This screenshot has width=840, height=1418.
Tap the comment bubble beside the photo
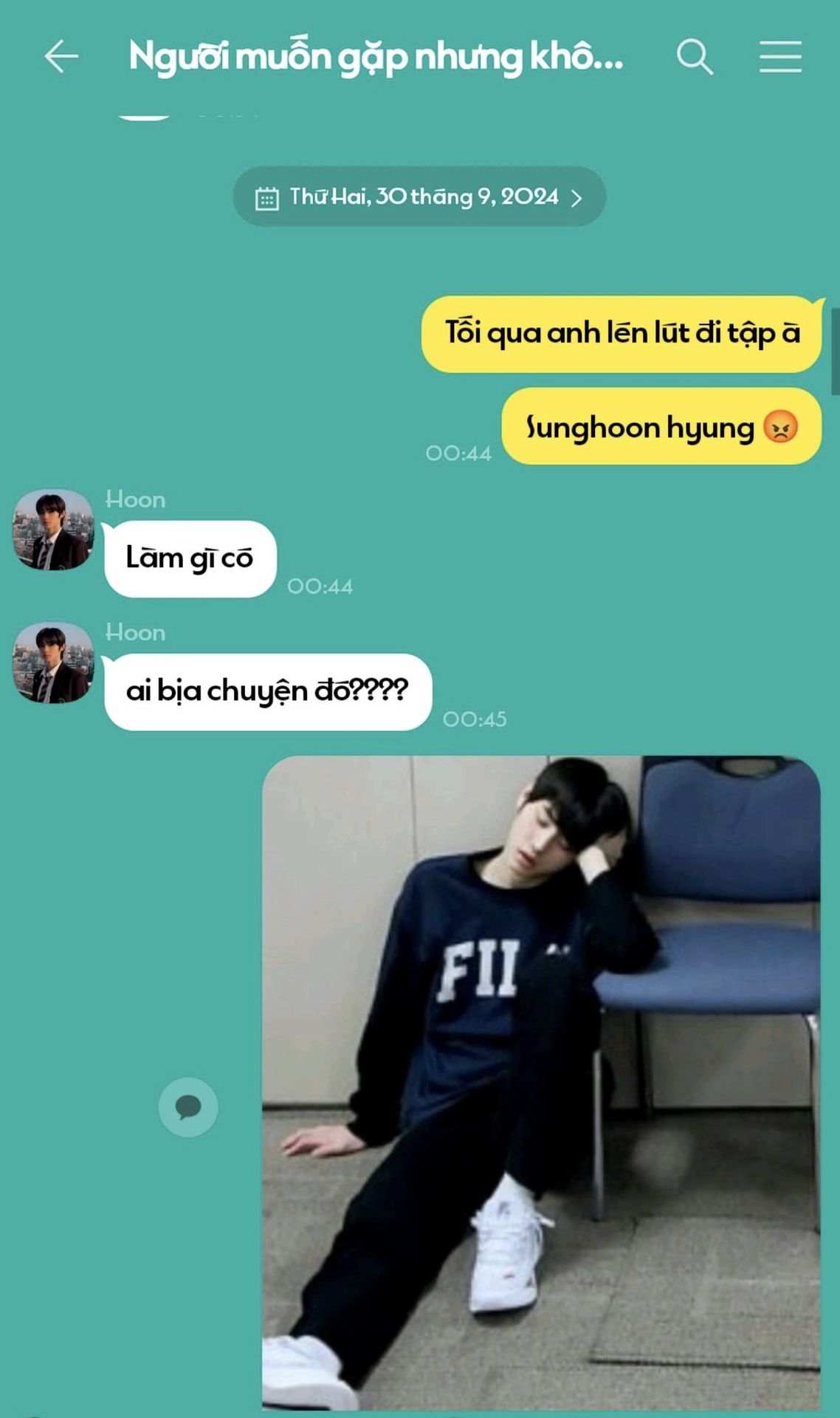[x=188, y=1106]
